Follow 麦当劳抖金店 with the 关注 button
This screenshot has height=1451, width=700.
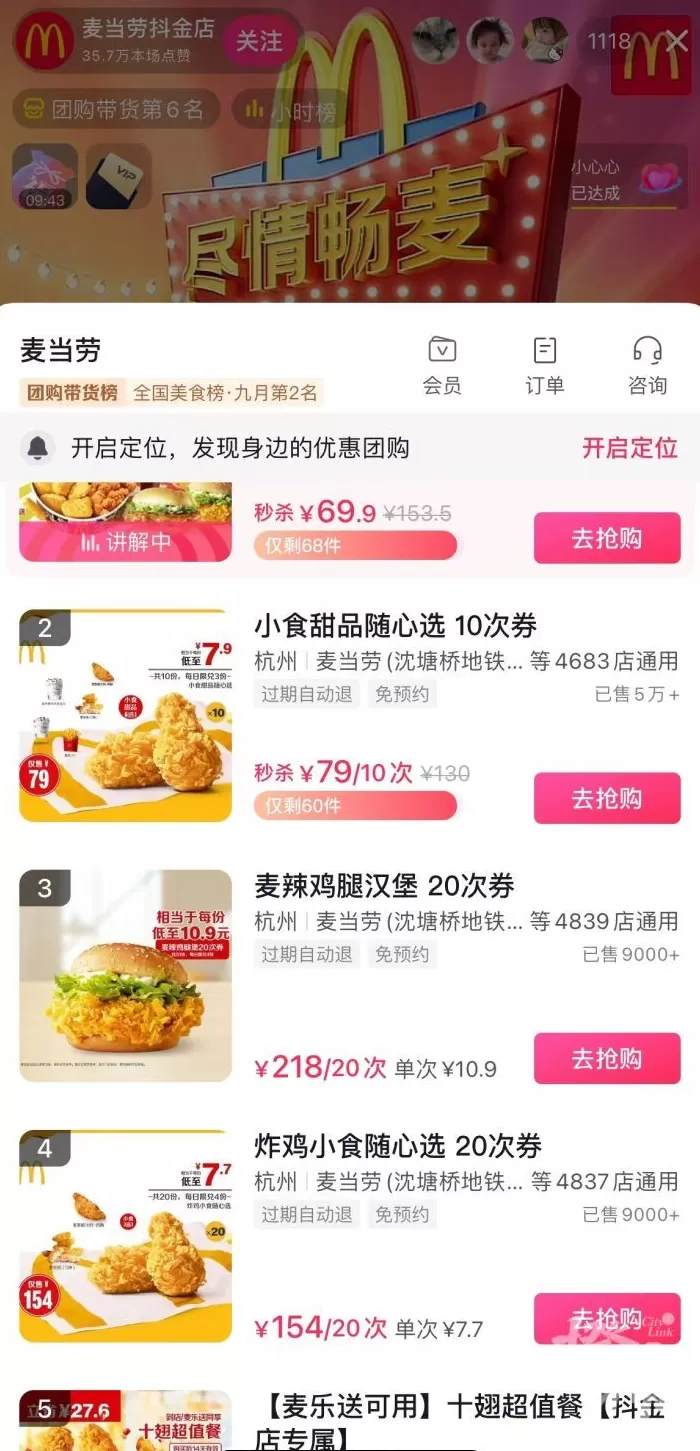point(259,41)
